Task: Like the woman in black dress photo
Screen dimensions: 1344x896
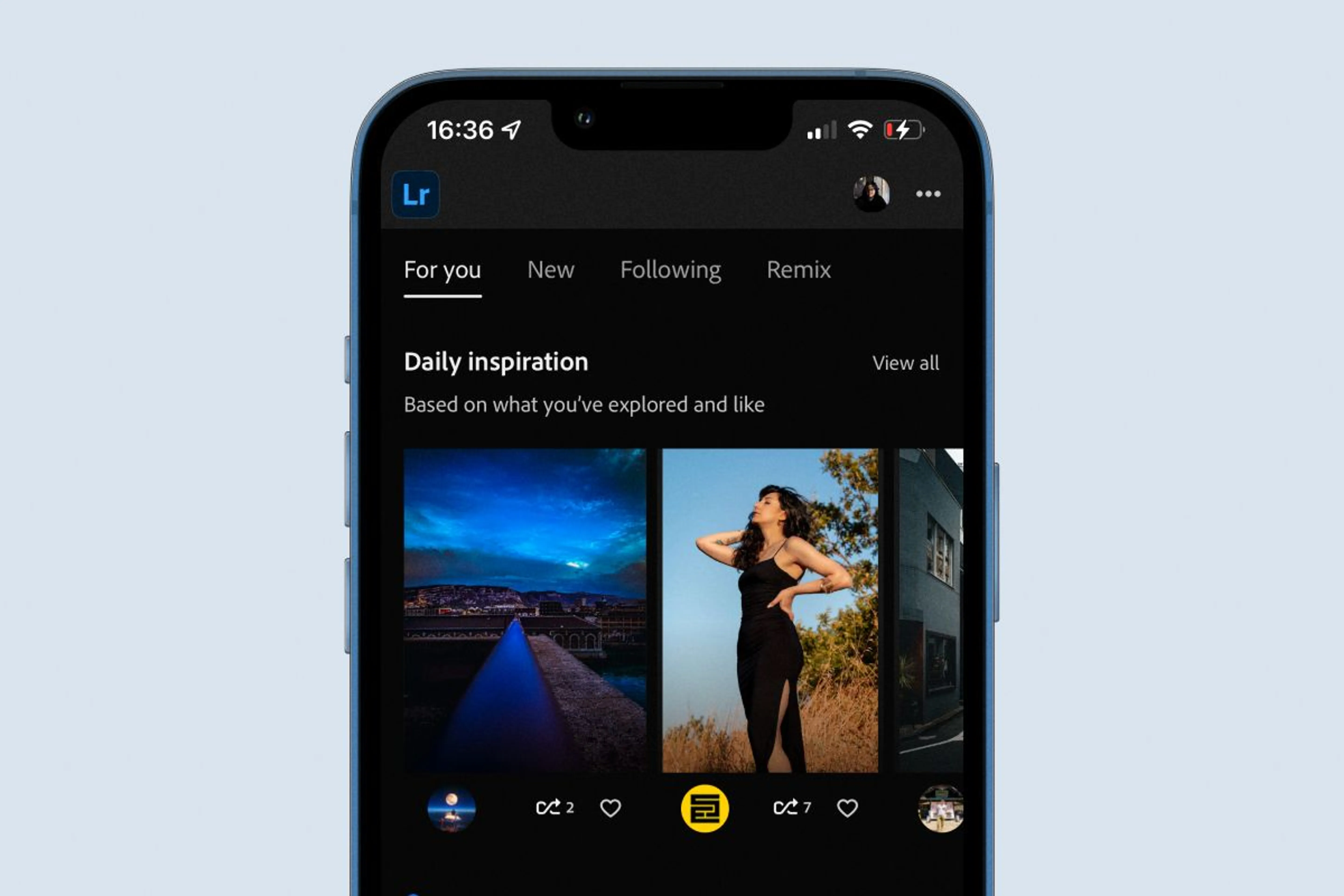Action: (x=847, y=808)
